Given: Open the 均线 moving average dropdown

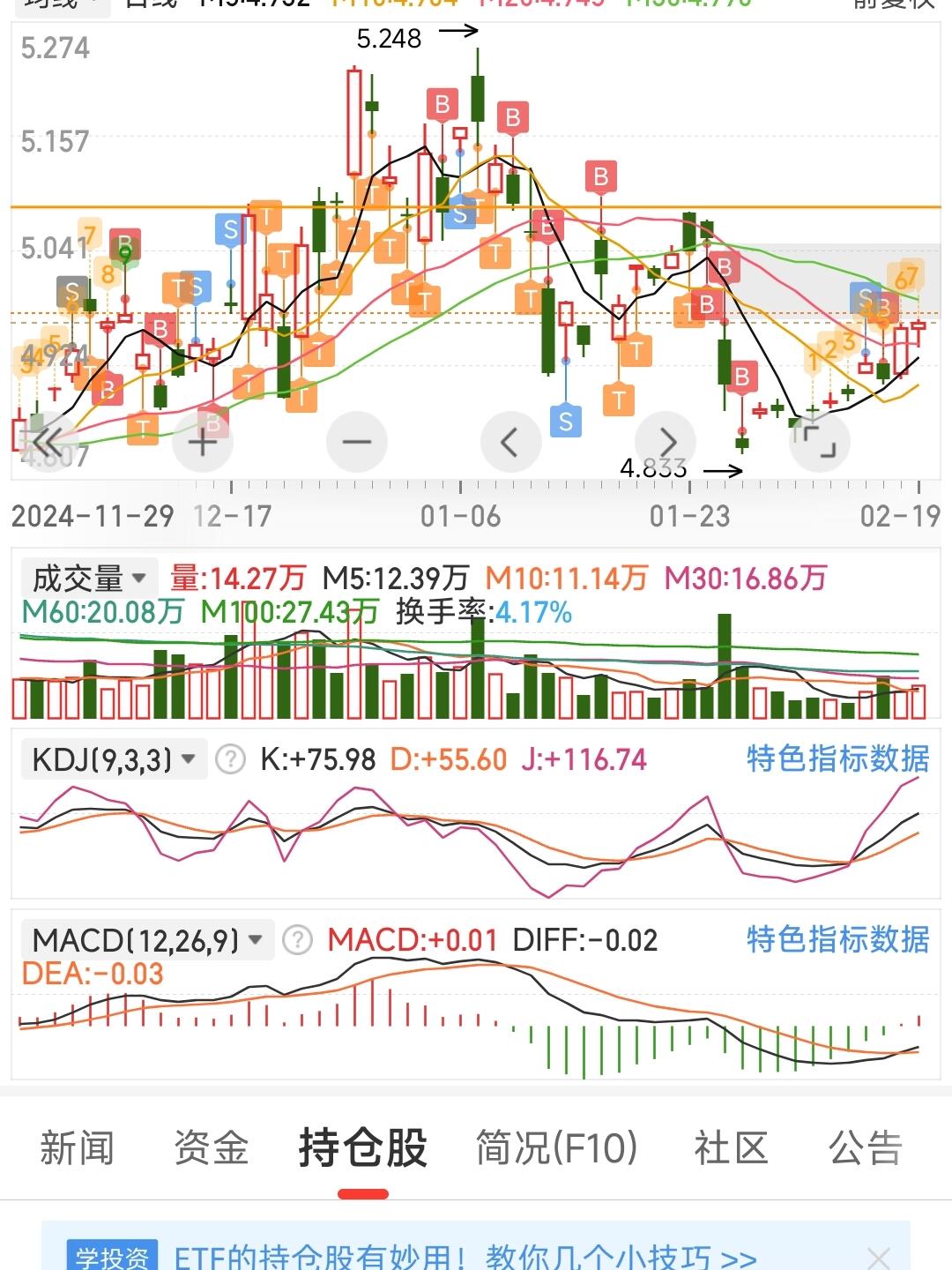Looking at the screenshot, I should (x=53, y=5).
